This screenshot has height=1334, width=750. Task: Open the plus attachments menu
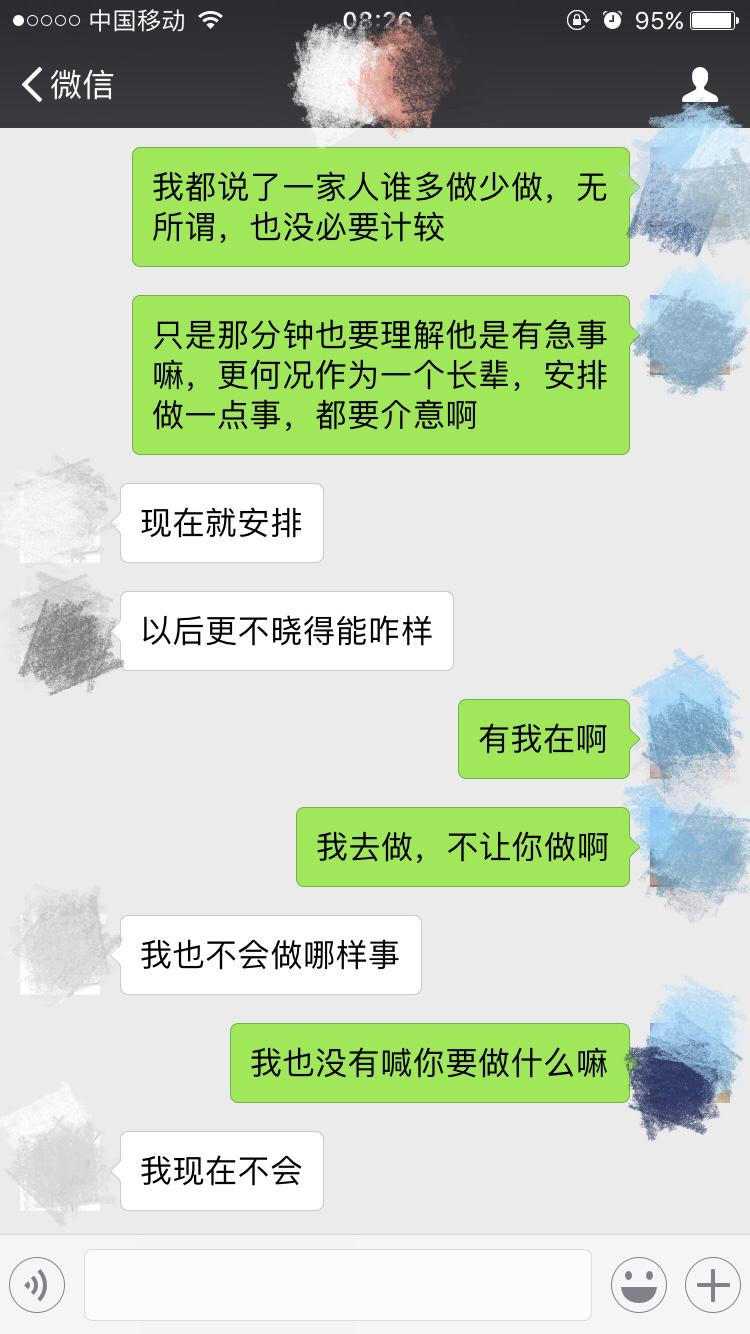click(x=712, y=1284)
